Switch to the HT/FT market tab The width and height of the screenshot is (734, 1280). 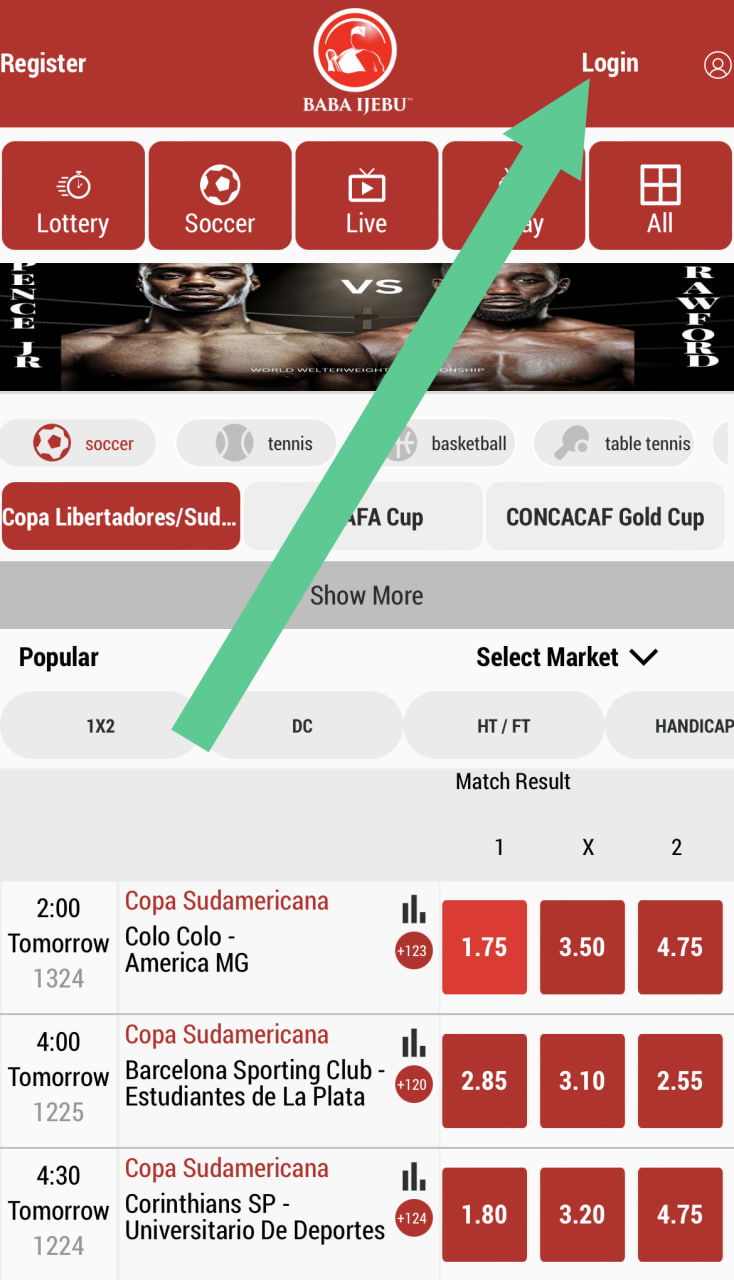[x=504, y=726]
